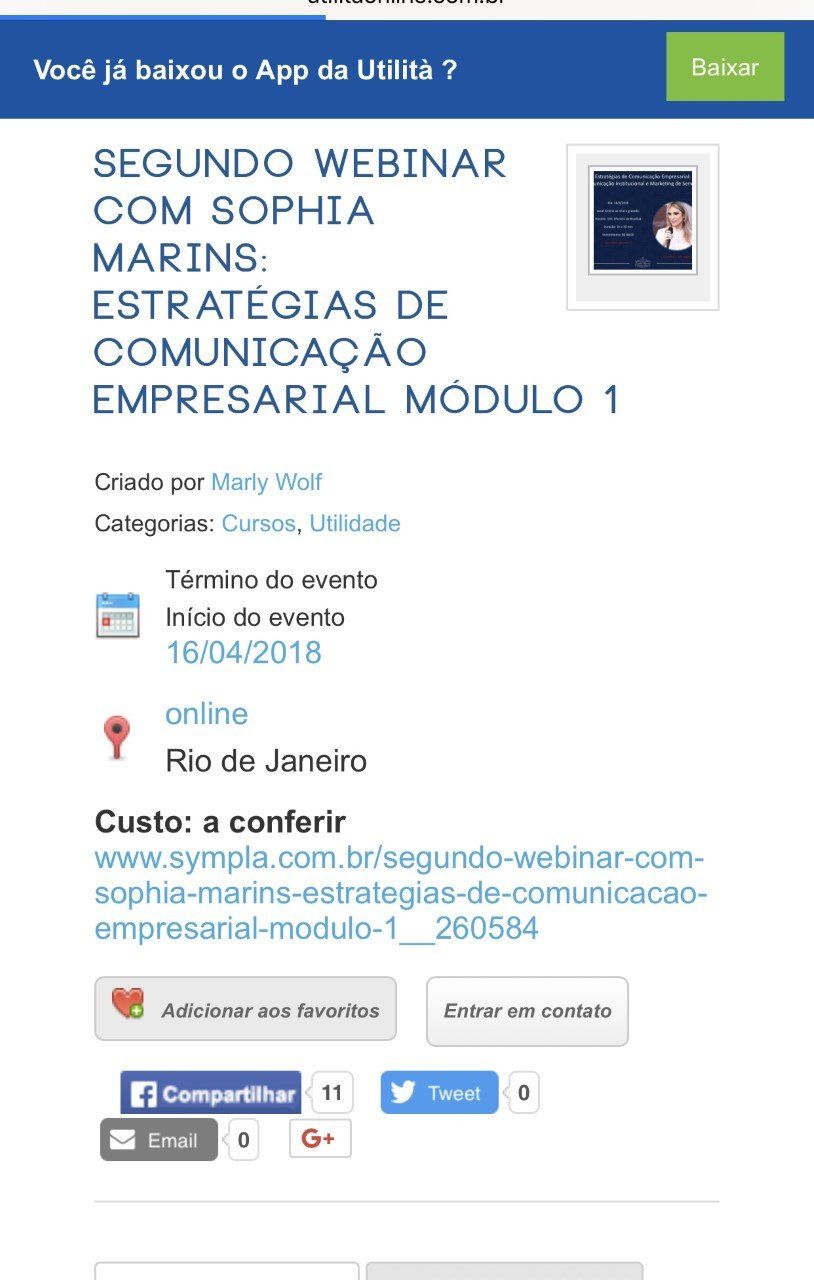The height and width of the screenshot is (1280, 814).
Task: Open creator Marly Wolf's profile link
Action: click(x=266, y=482)
